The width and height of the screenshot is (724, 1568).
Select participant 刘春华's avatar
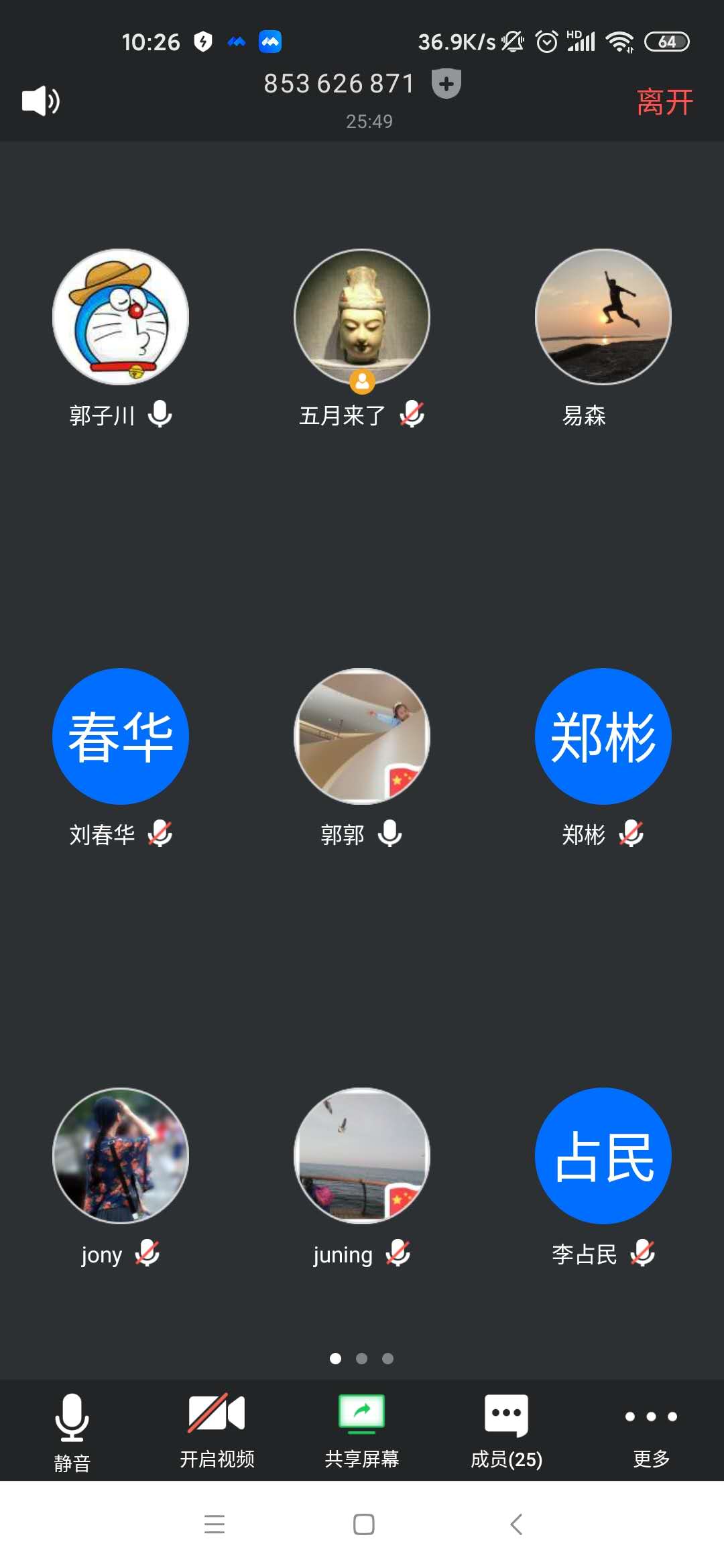[121, 736]
